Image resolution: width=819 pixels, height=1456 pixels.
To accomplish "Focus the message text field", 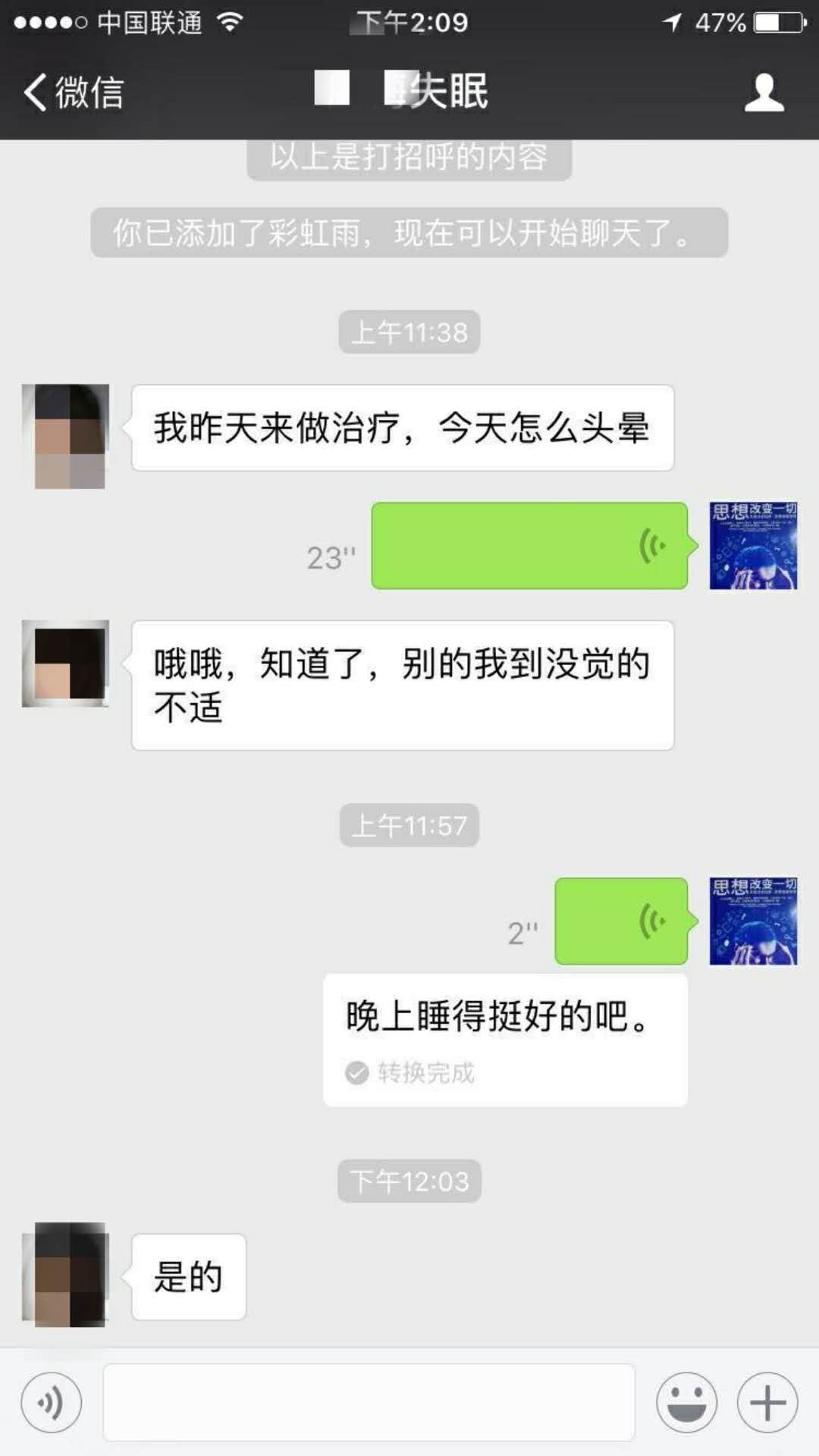I will (x=369, y=1402).
